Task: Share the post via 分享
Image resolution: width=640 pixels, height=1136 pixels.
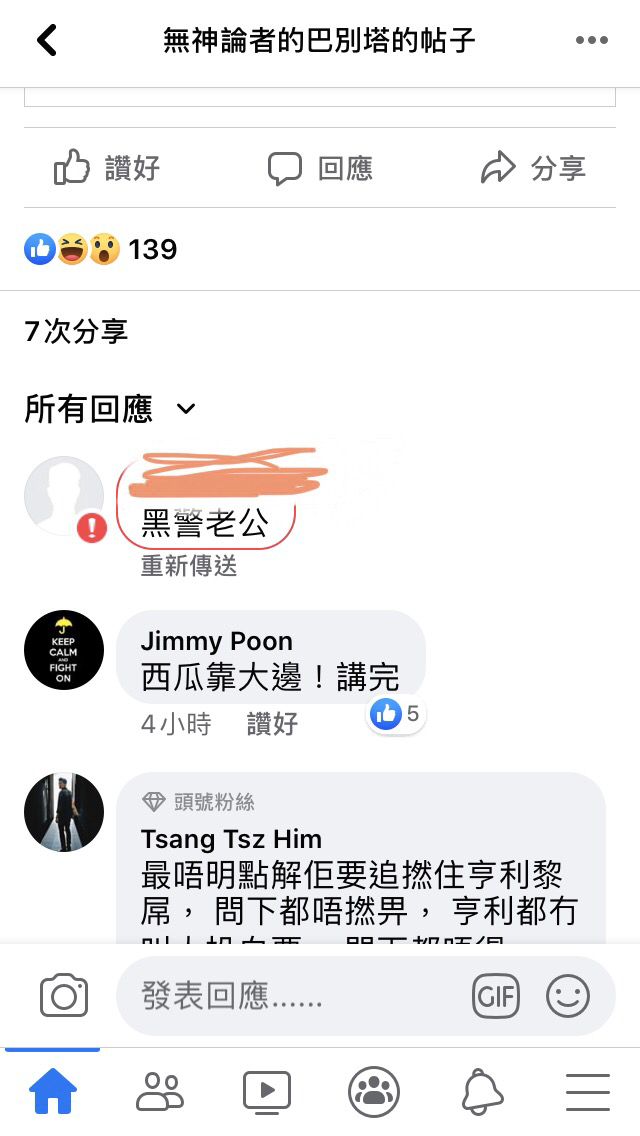Action: point(533,168)
